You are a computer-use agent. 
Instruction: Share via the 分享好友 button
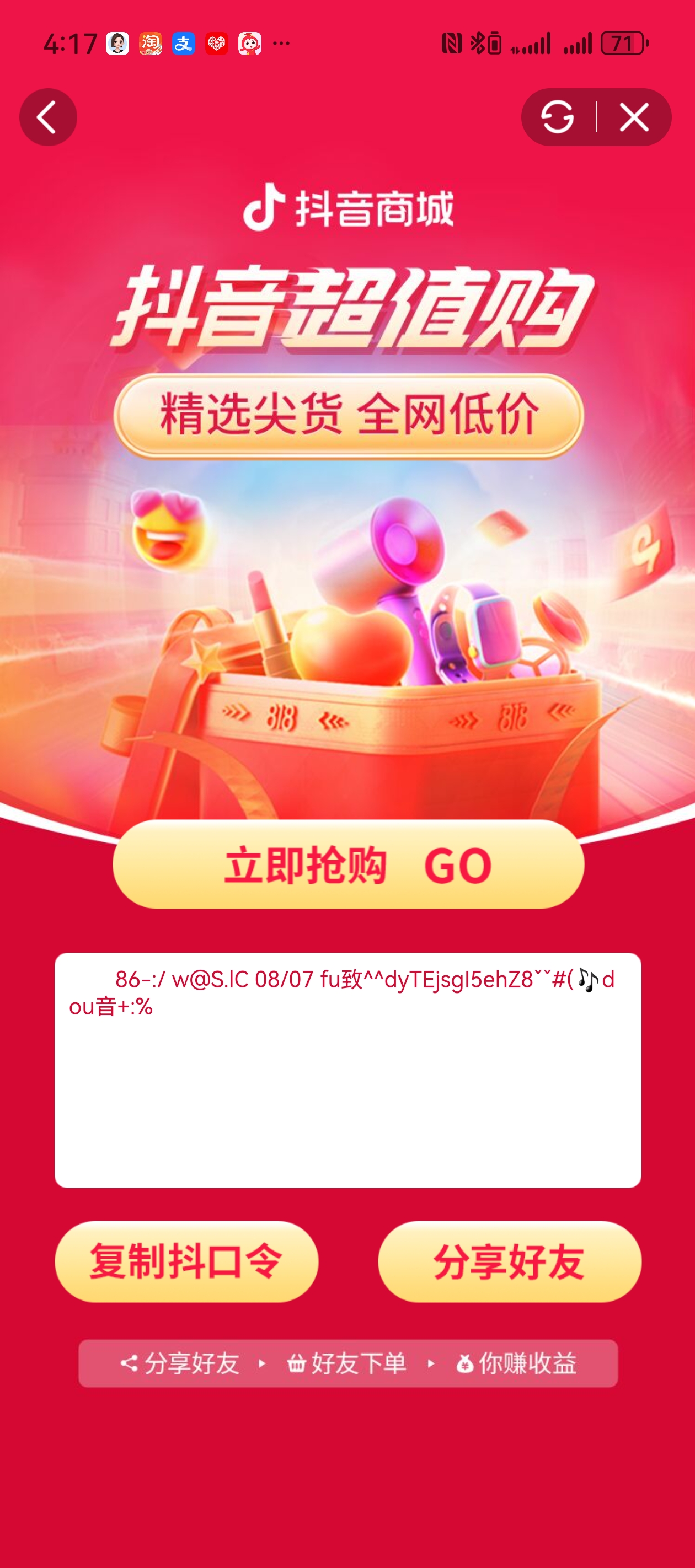pyautogui.click(x=509, y=1261)
